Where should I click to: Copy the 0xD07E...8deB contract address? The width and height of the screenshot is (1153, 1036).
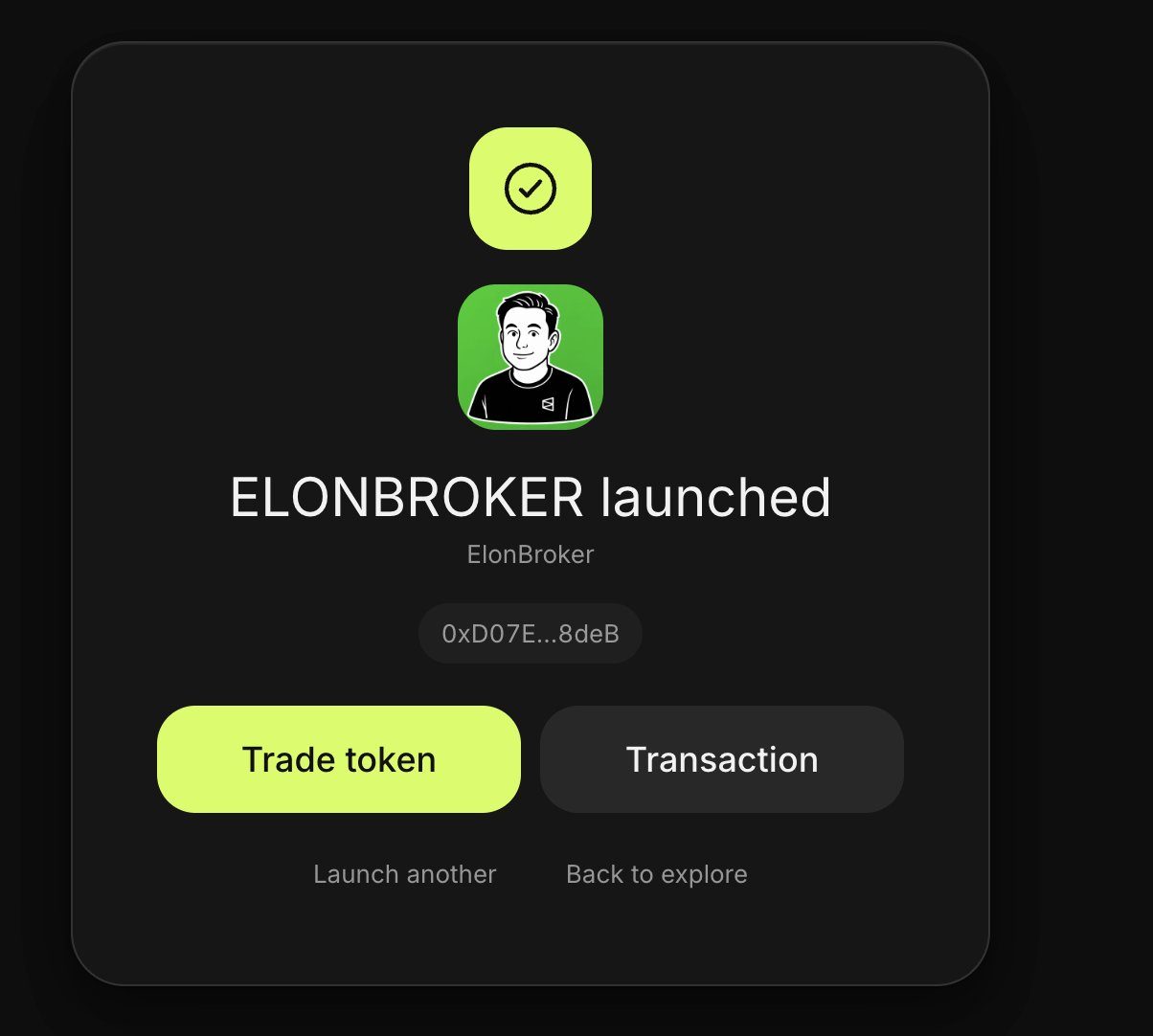[x=531, y=633]
